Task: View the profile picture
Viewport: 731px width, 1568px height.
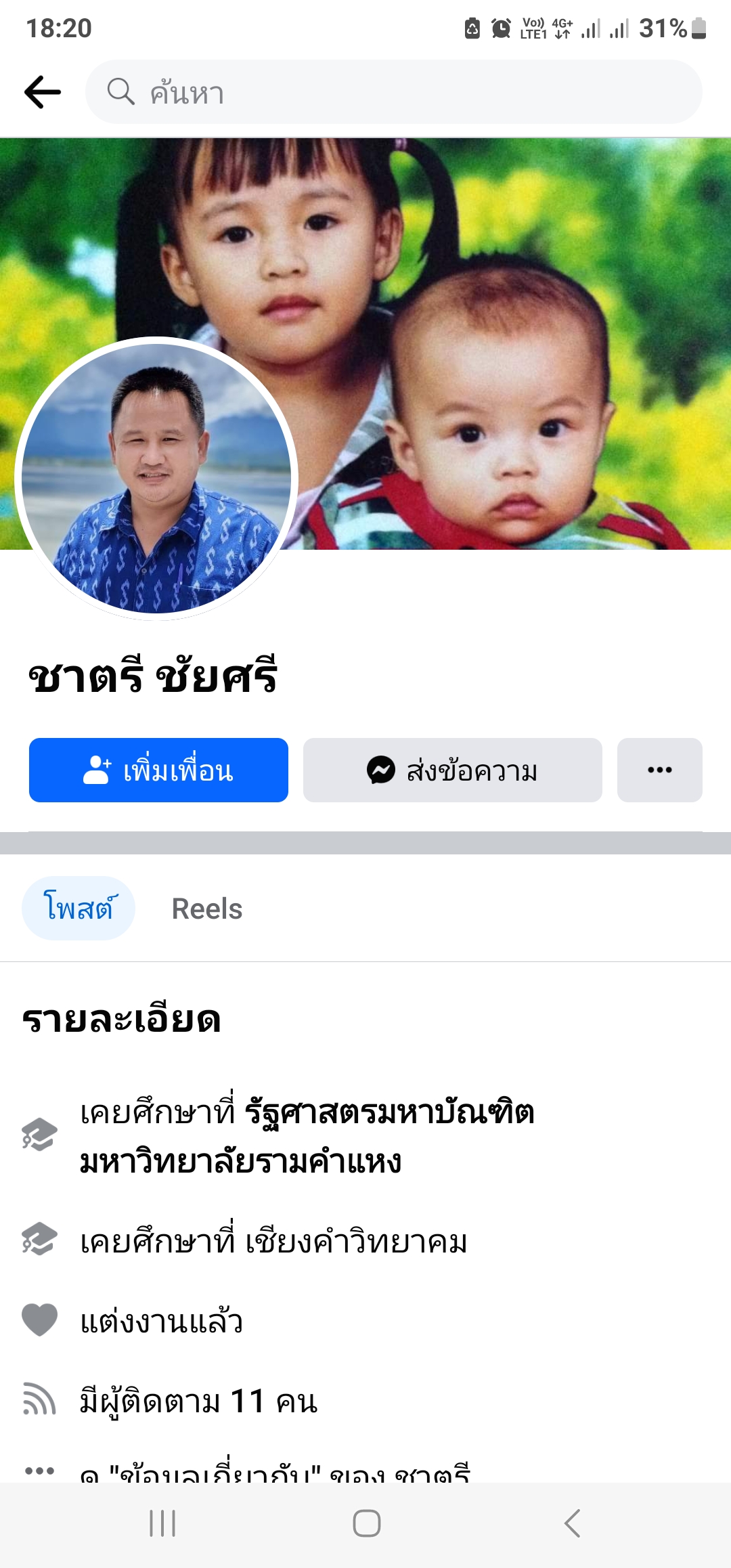Action: click(x=156, y=479)
